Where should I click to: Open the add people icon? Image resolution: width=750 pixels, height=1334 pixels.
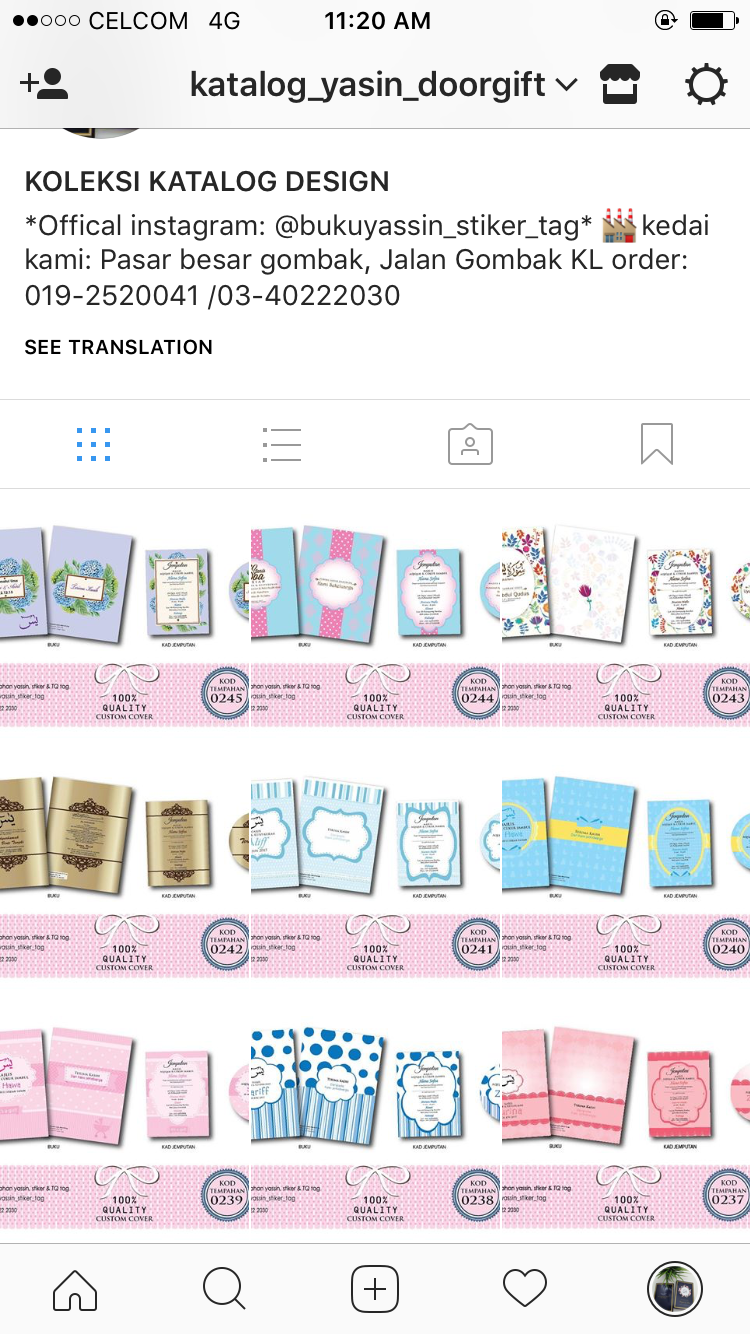pyautogui.click(x=44, y=85)
